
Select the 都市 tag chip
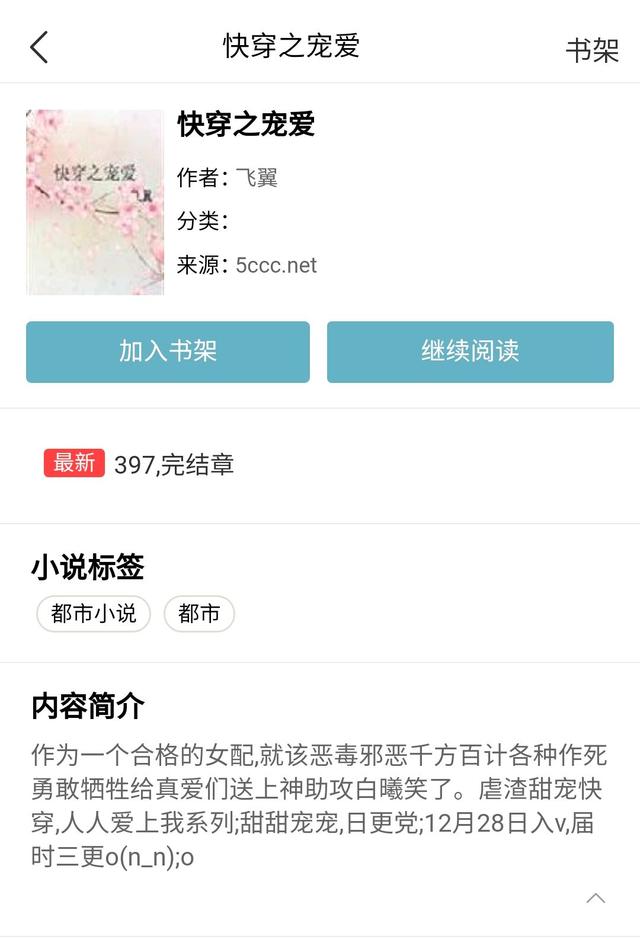click(199, 614)
